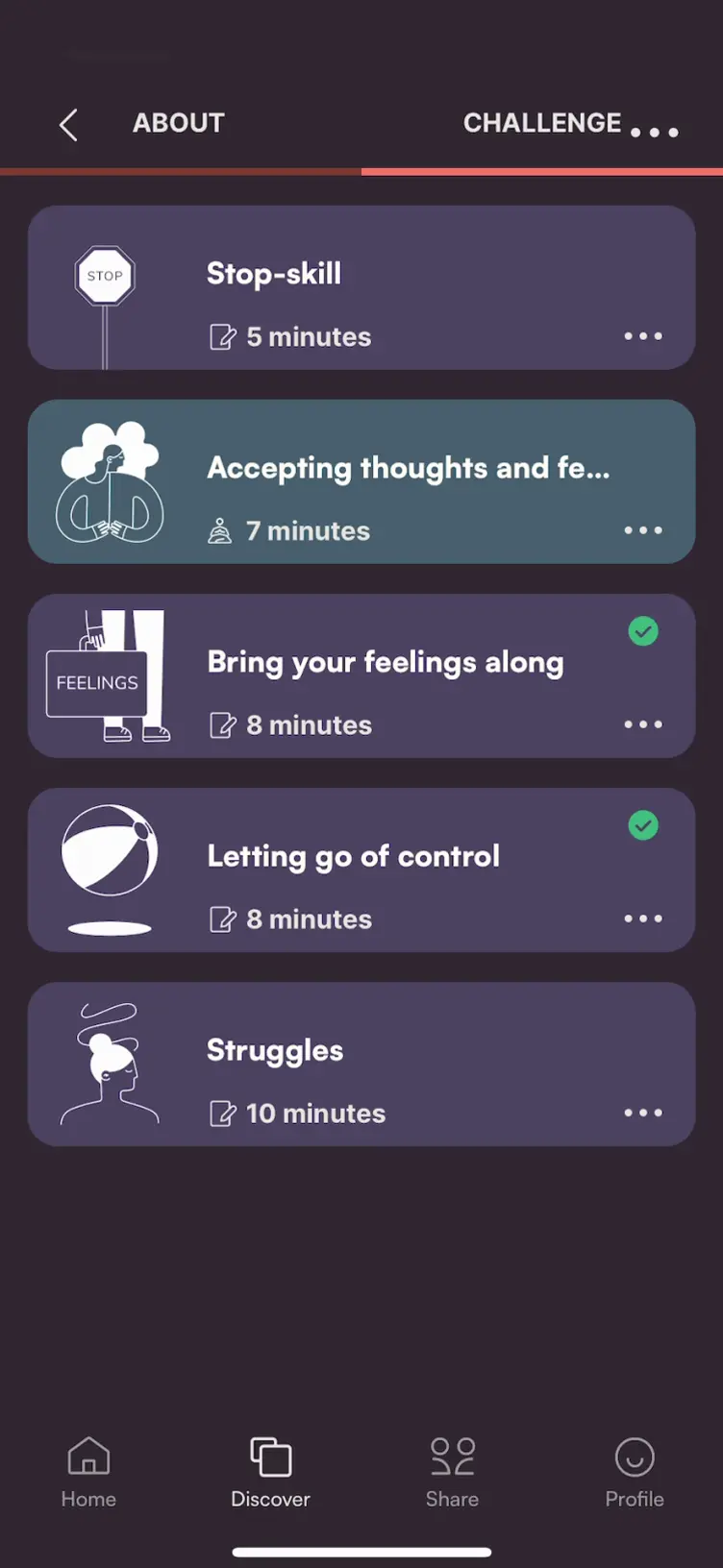Open Bring your feelings along exercise

361,675
